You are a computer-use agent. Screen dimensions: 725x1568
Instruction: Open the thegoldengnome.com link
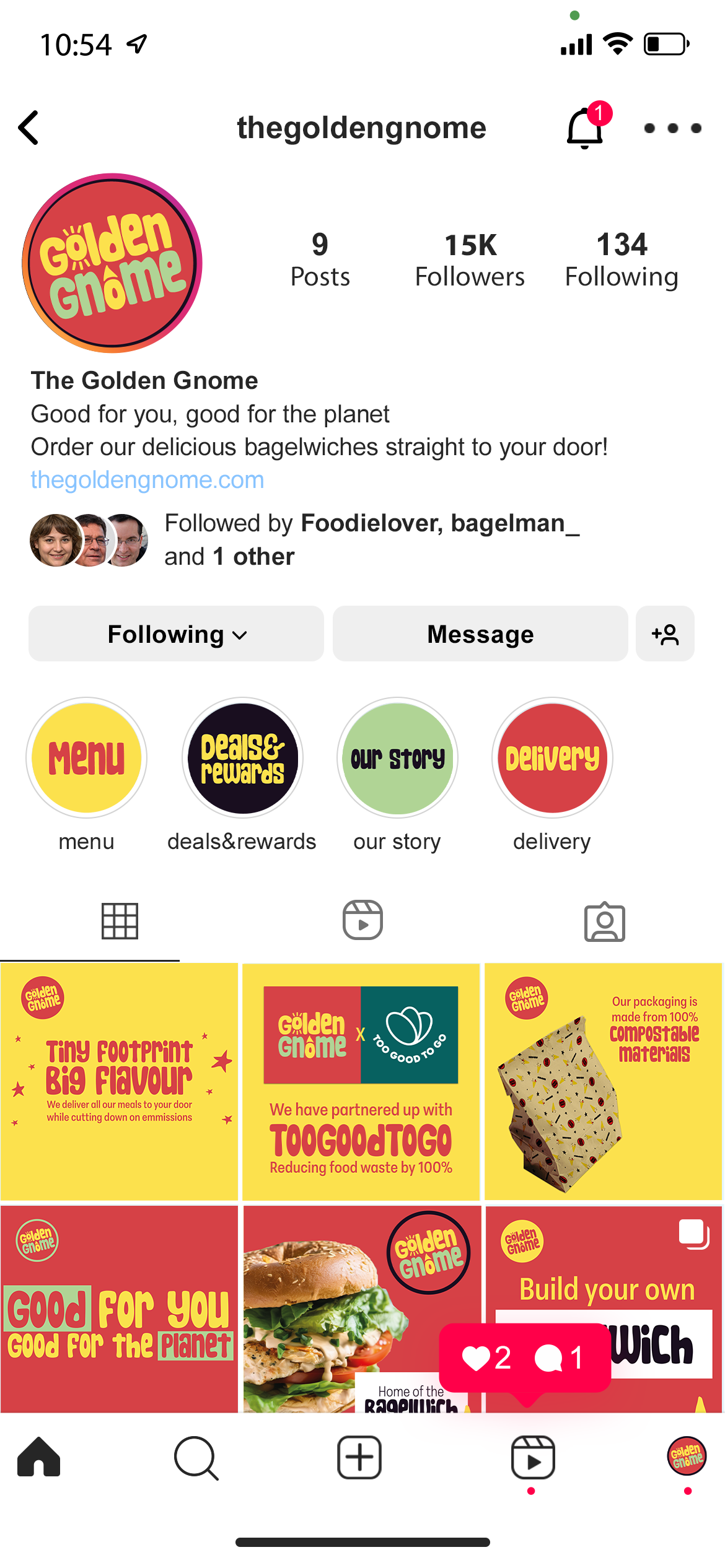147,480
